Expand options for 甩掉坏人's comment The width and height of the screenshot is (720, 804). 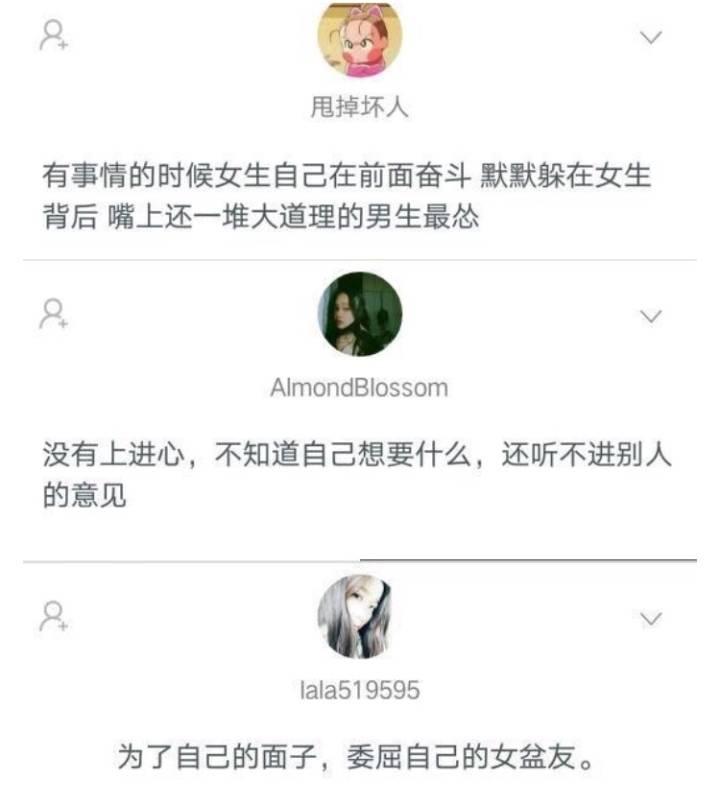(651, 38)
